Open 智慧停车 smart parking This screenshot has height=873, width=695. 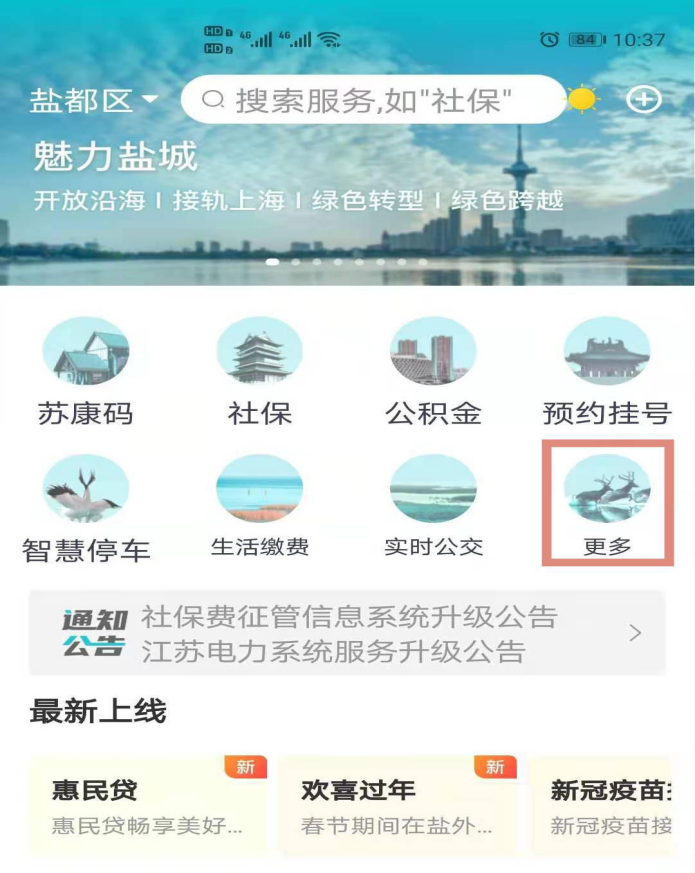click(85, 507)
